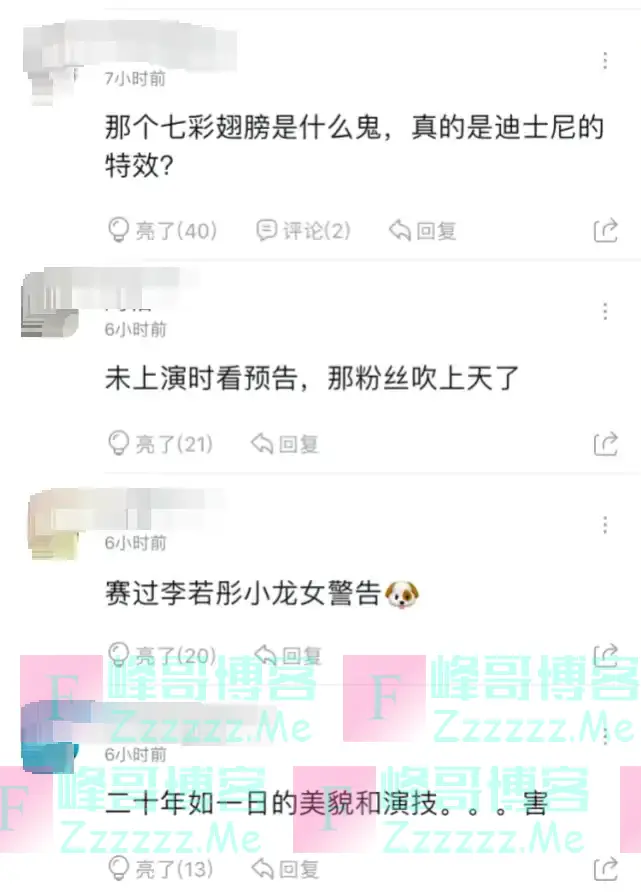This screenshot has height=896, width=641.
Task: Open 评论(2) under the 七彩翅膀 comment
Action: [304, 231]
